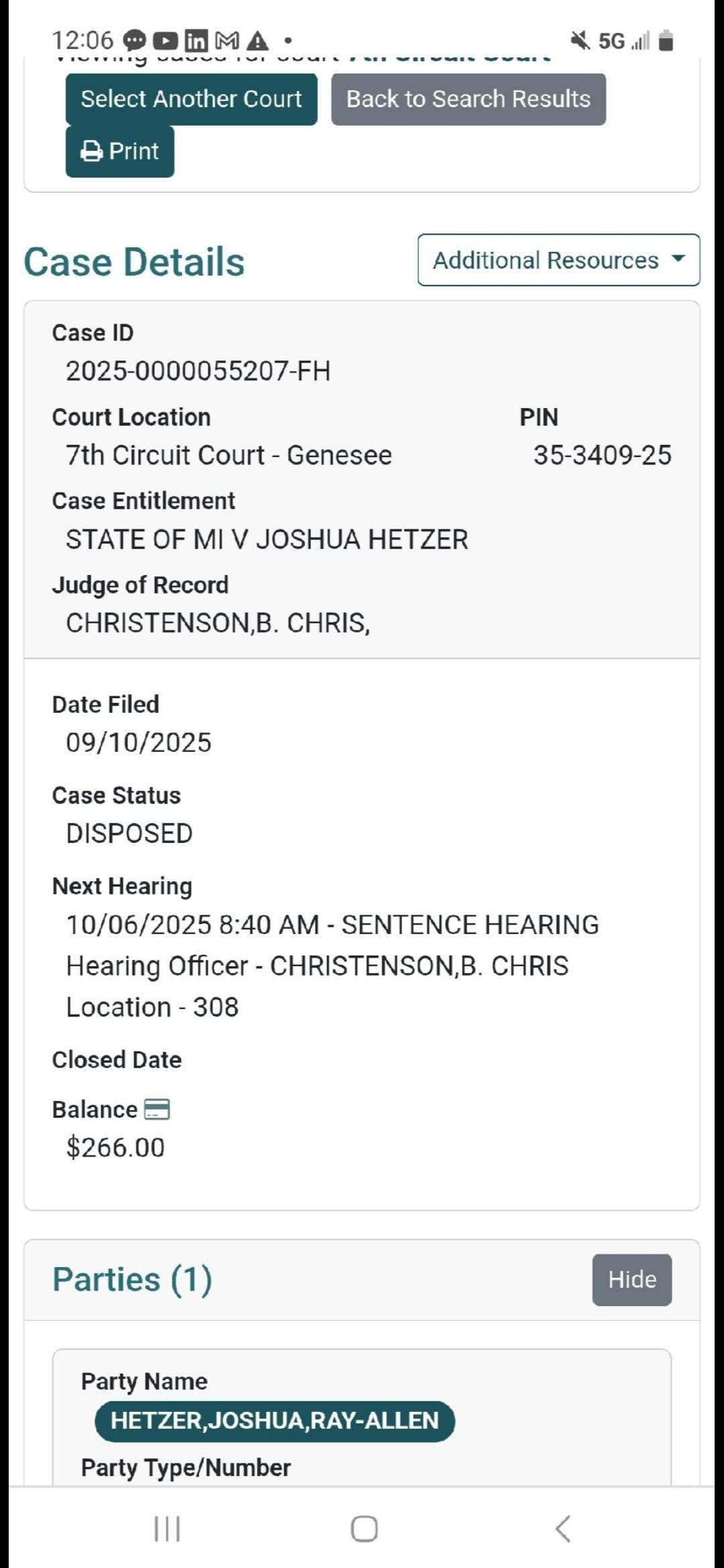Tap the system back button
724x1568 pixels.
pyautogui.click(x=563, y=1529)
